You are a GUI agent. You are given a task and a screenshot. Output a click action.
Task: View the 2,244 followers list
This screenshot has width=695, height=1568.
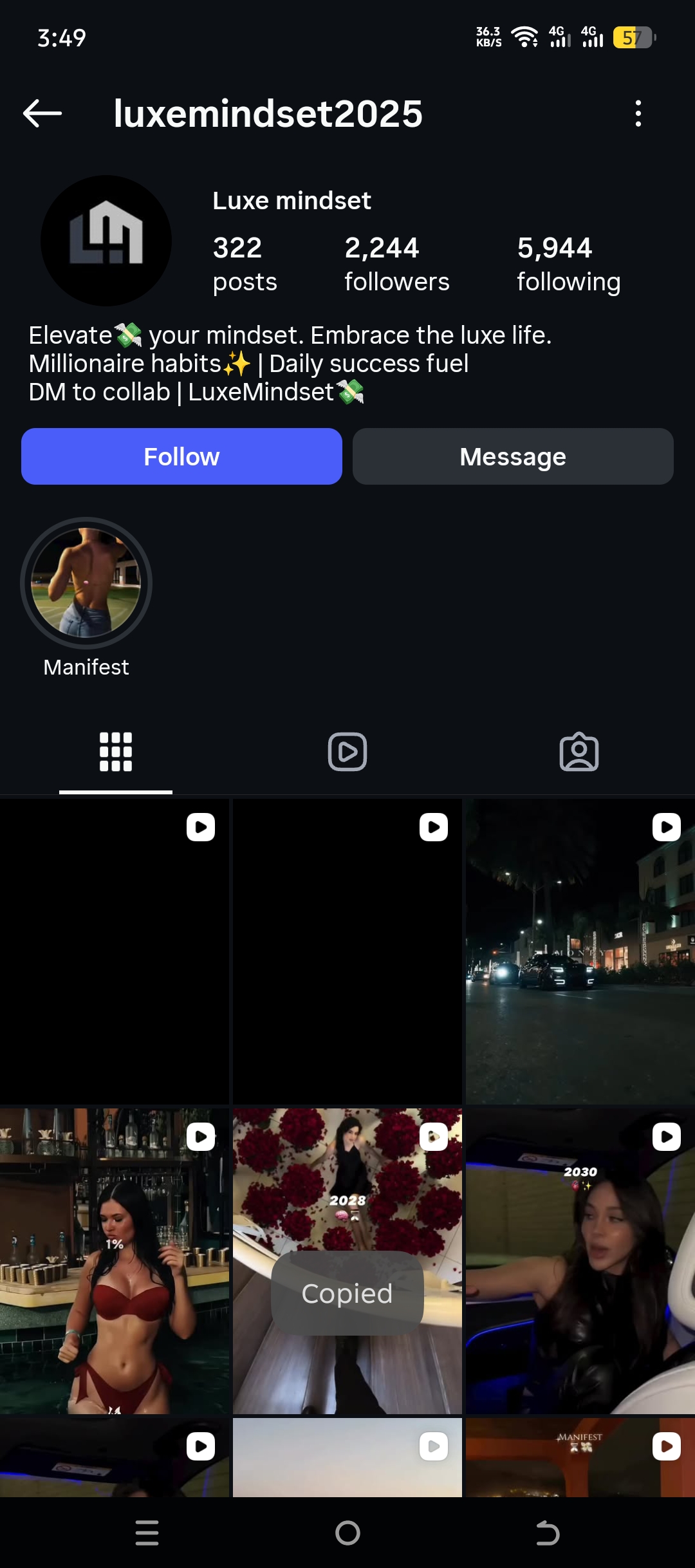(396, 264)
